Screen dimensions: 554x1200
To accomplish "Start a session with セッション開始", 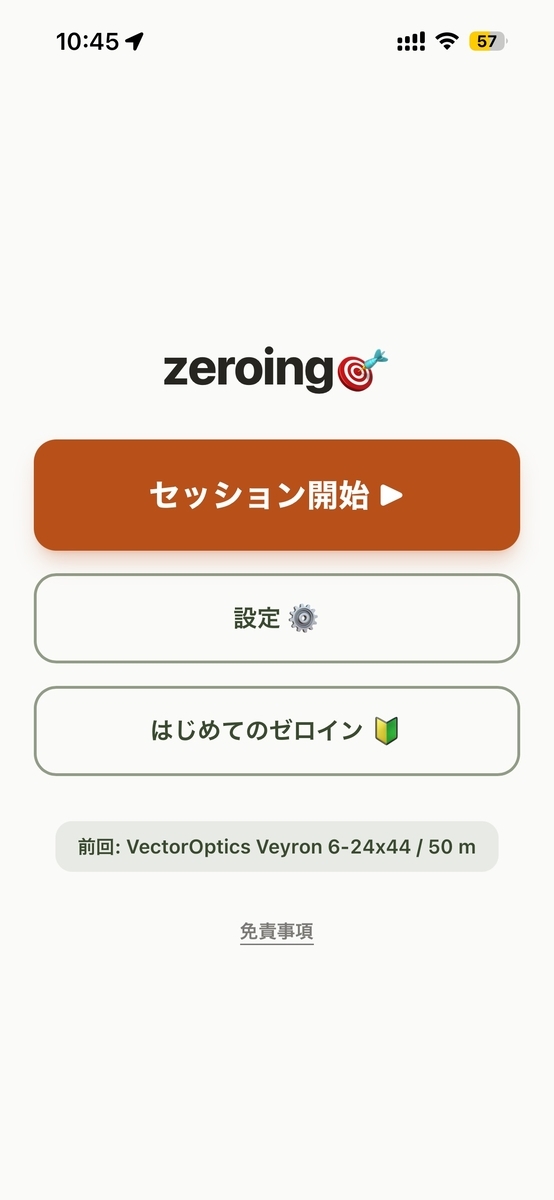I will coord(277,495).
